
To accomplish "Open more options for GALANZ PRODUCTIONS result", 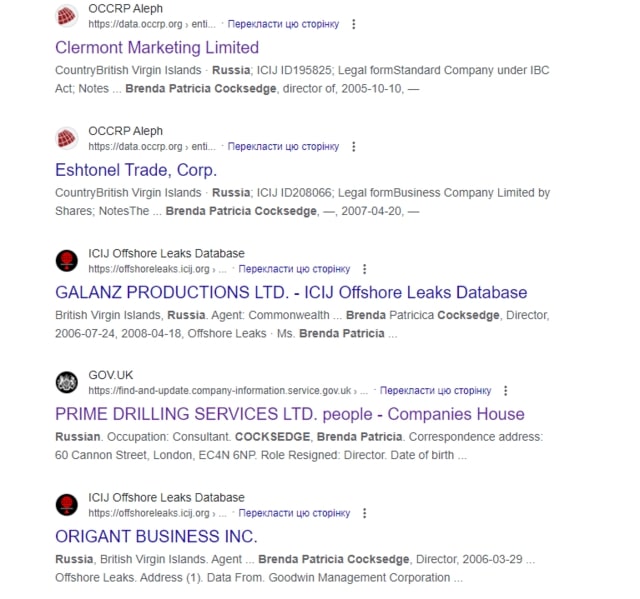I will (x=364, y=269).
